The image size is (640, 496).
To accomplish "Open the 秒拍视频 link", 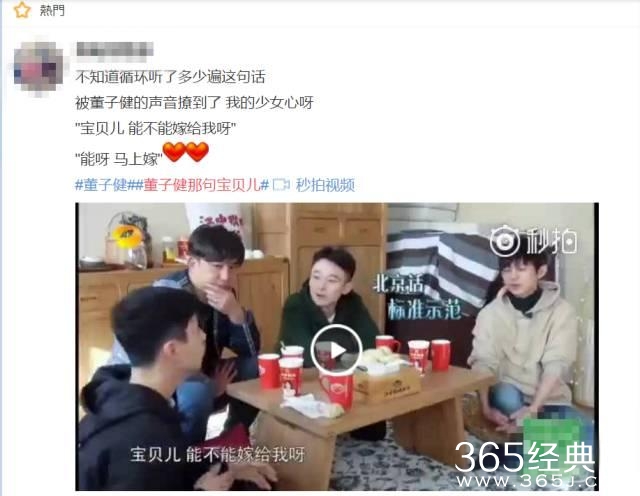I will [323, 185].
